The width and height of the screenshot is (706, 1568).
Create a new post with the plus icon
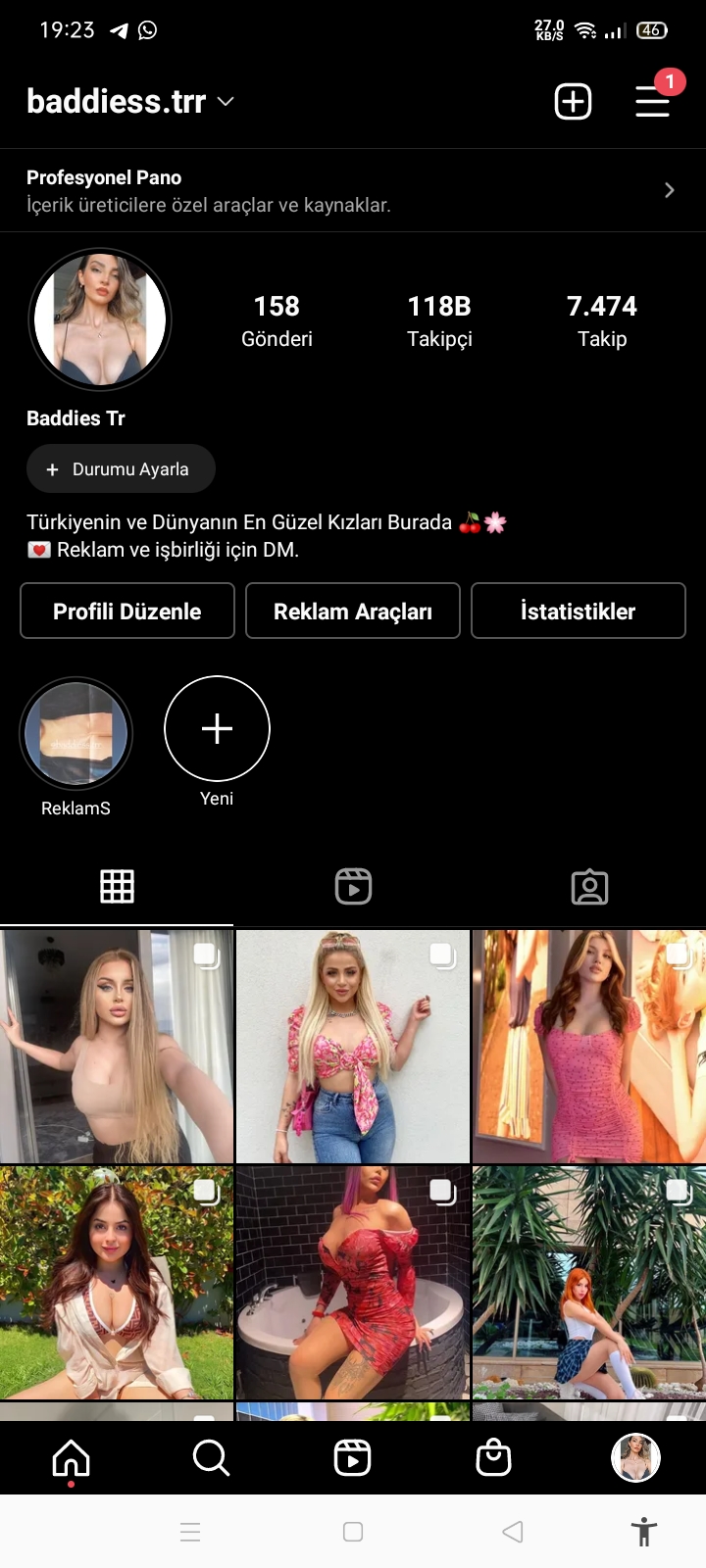[573, 101]
